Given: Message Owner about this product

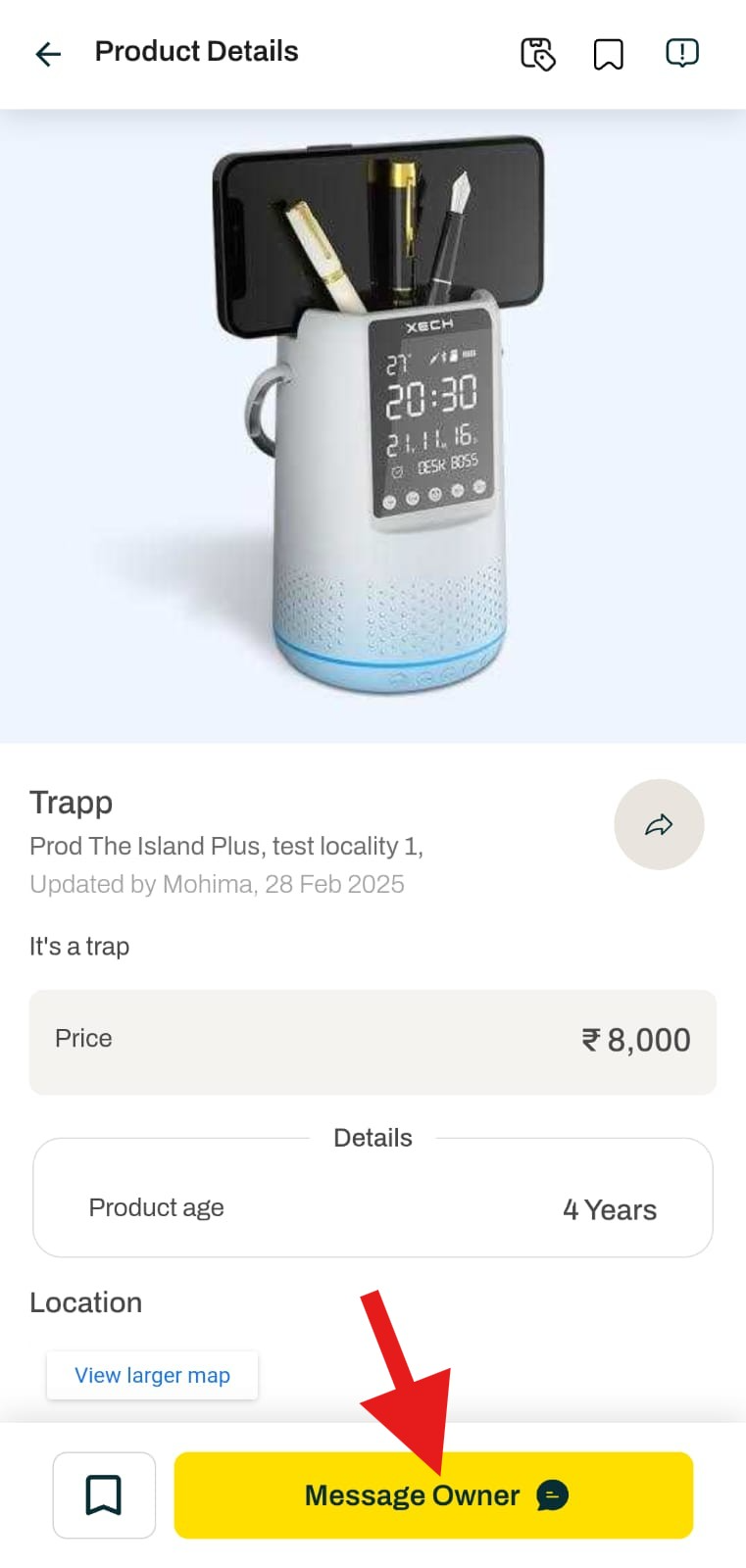Looking at the screenshot, I should (x=433, y=1494).
